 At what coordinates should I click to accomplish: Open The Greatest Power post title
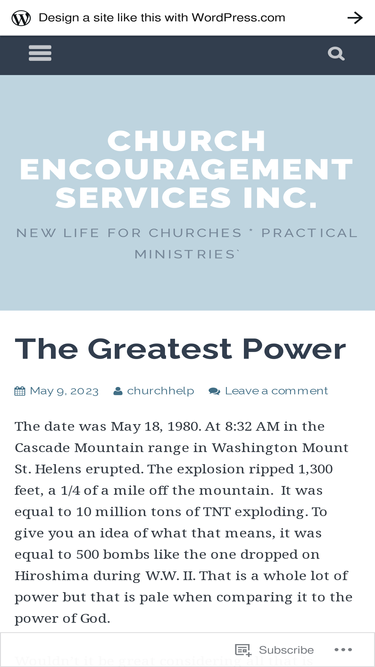[180, 349]
